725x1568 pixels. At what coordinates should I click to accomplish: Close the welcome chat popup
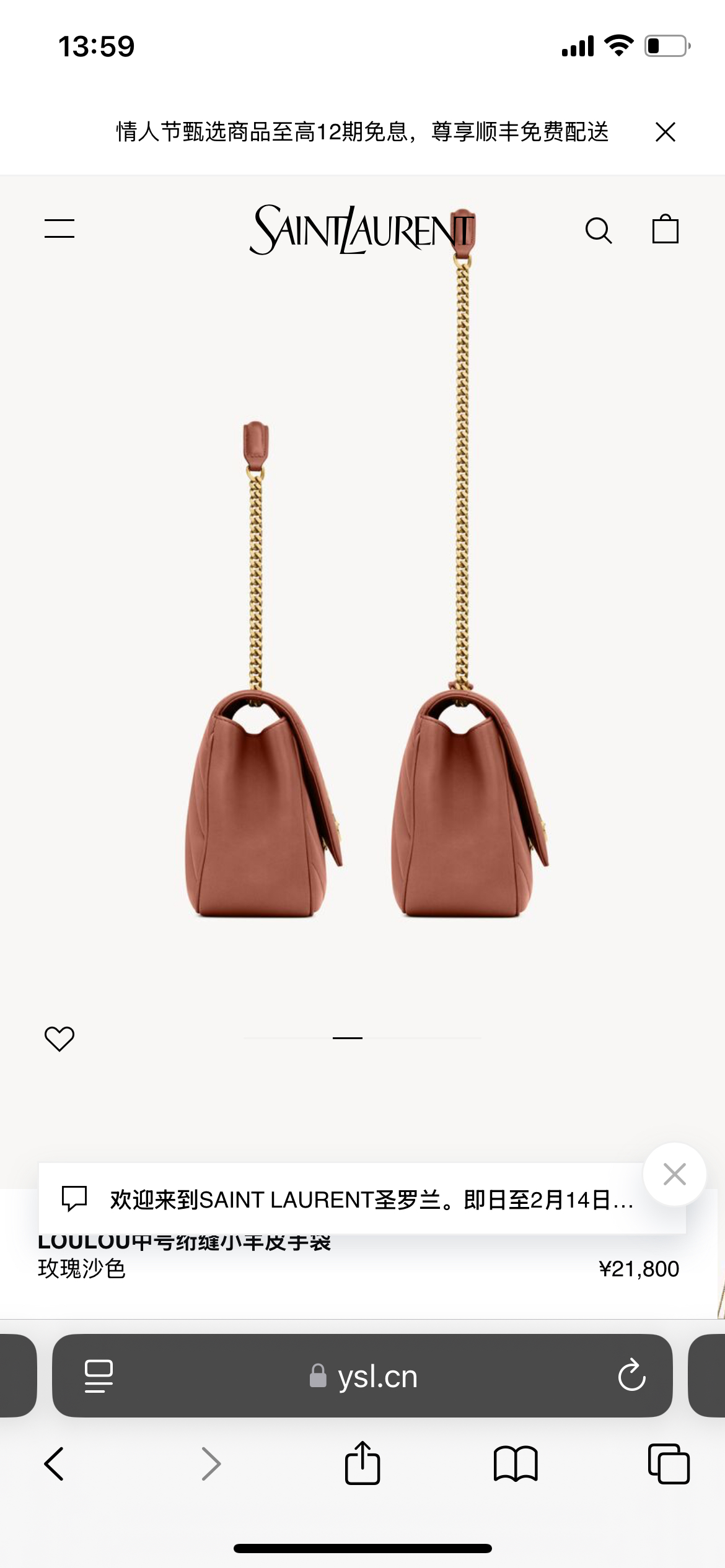click(674, 1174)
